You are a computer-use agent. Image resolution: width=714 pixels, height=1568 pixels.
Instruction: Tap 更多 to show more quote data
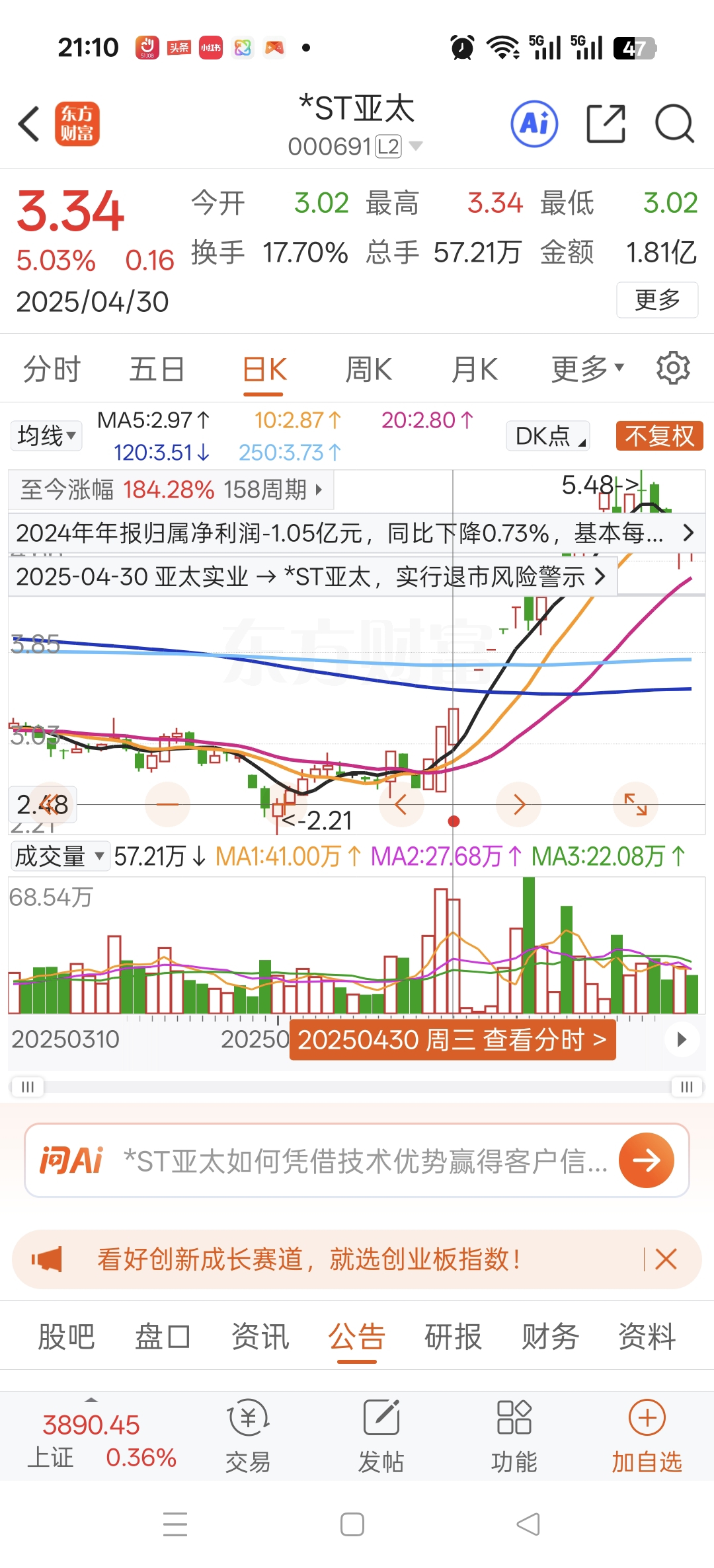657,300
